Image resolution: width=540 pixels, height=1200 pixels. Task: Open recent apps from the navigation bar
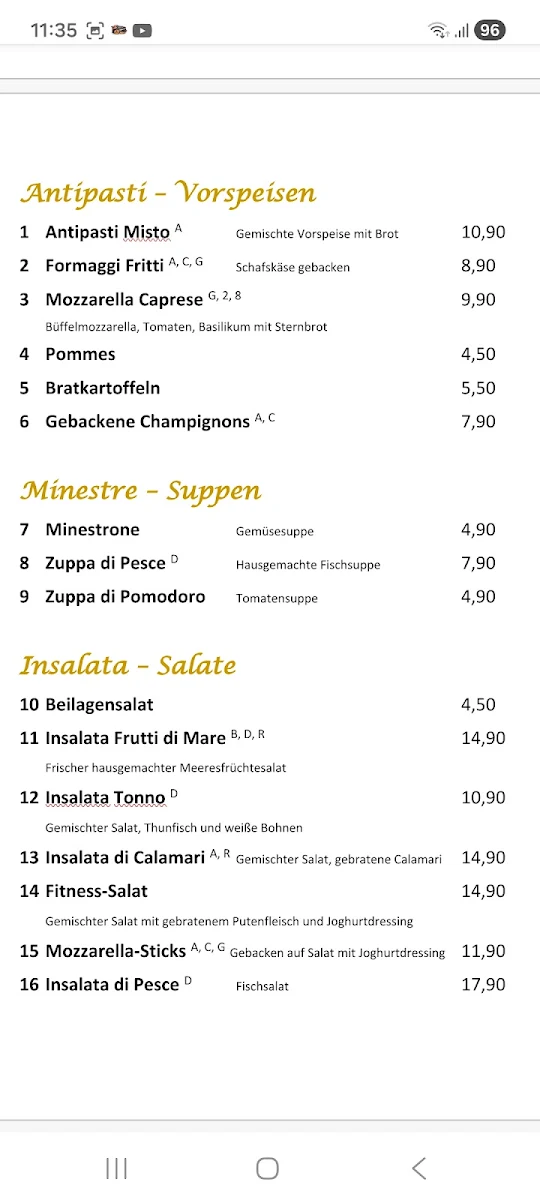[117, 1167]
